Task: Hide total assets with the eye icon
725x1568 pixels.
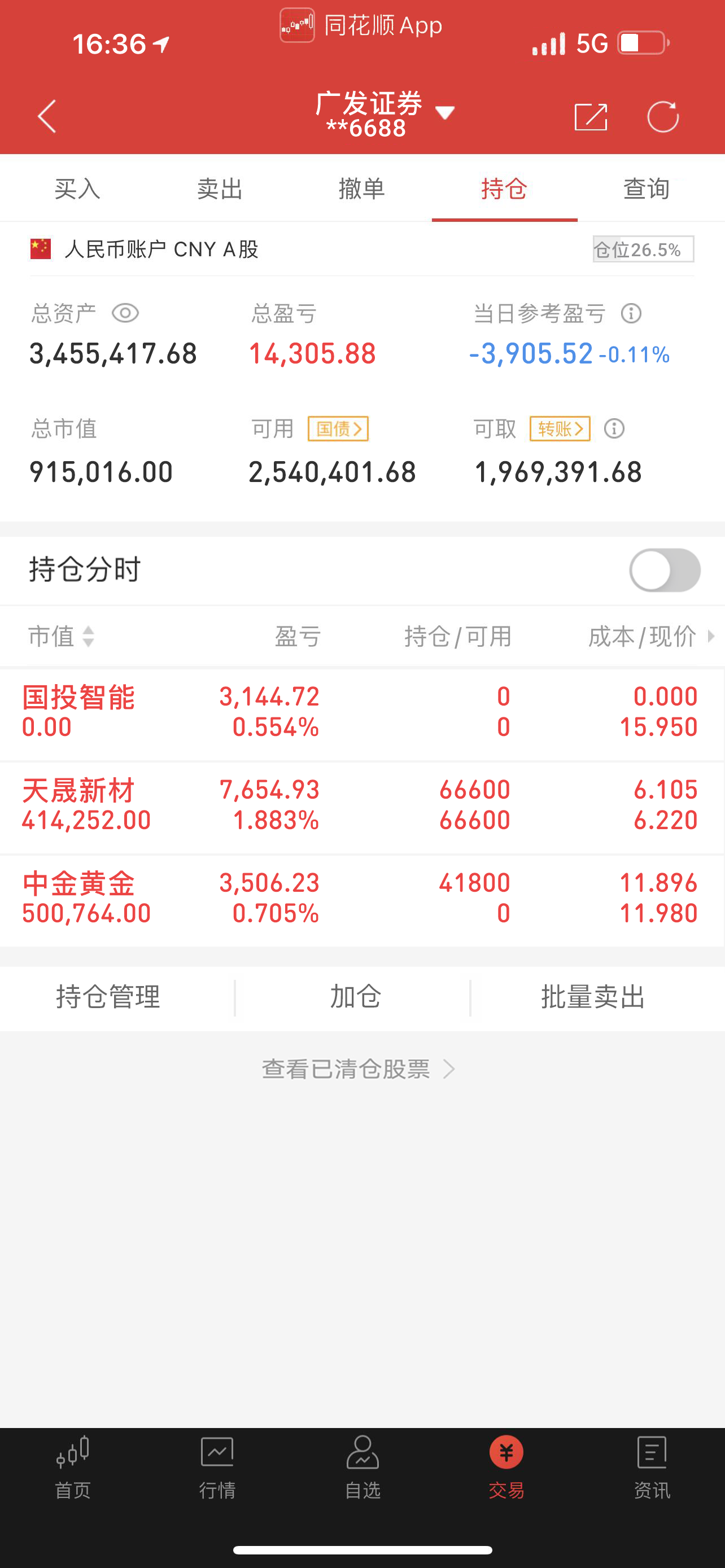Action: tap(125, 313)
